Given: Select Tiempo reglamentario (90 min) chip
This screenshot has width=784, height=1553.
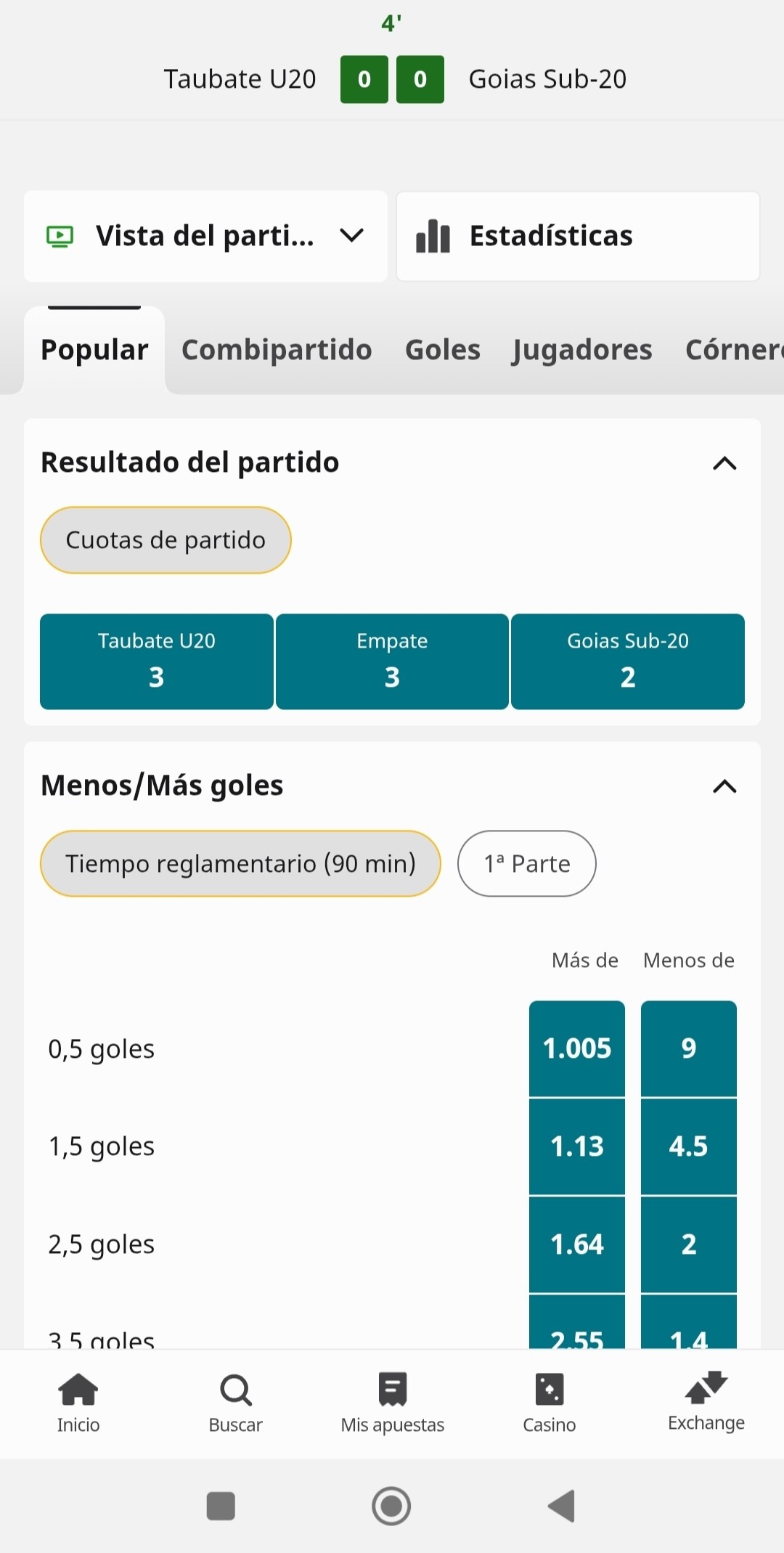Looking at the screenshot, I should point(240,863).
